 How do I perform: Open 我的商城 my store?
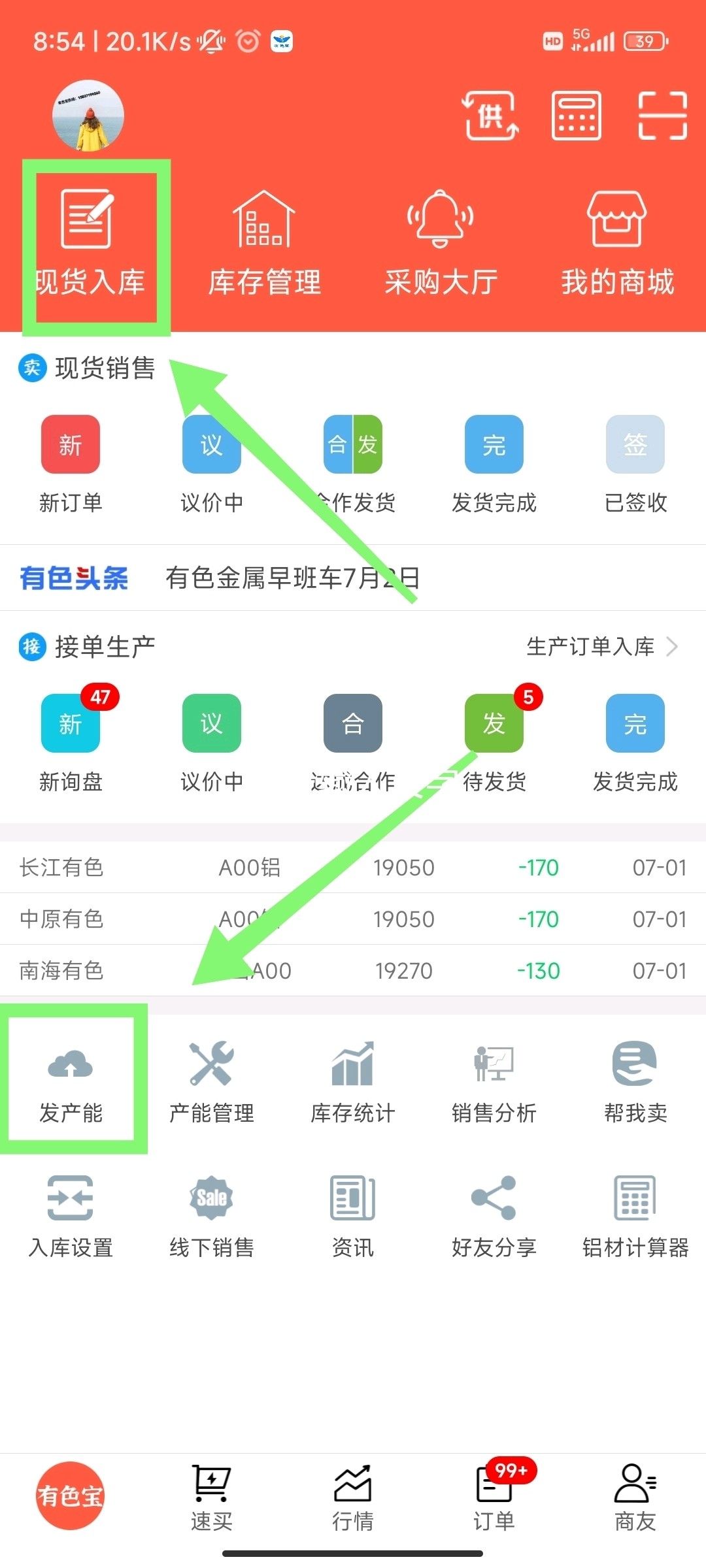point(617,244)
